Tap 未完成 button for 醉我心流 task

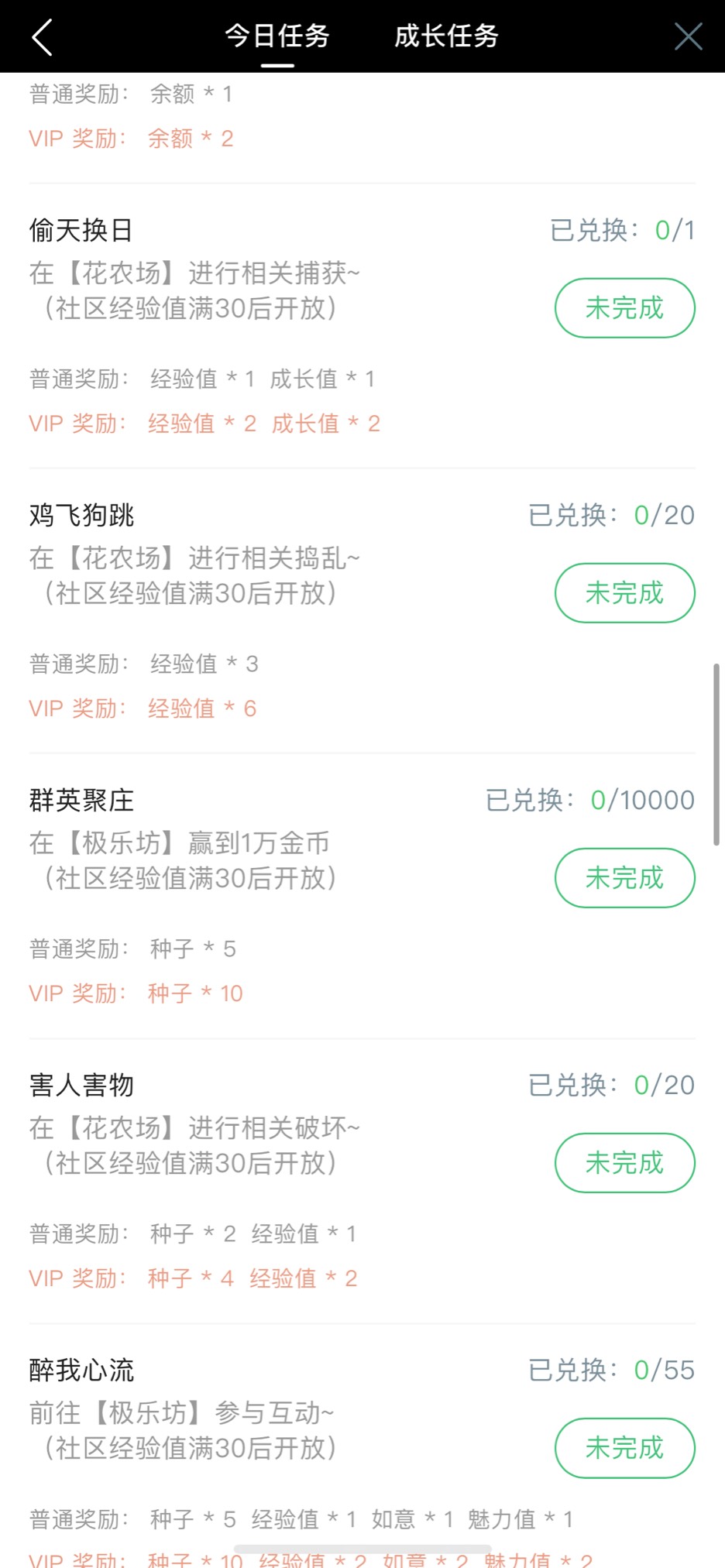pyautogui.click(x=624, y=1448)
